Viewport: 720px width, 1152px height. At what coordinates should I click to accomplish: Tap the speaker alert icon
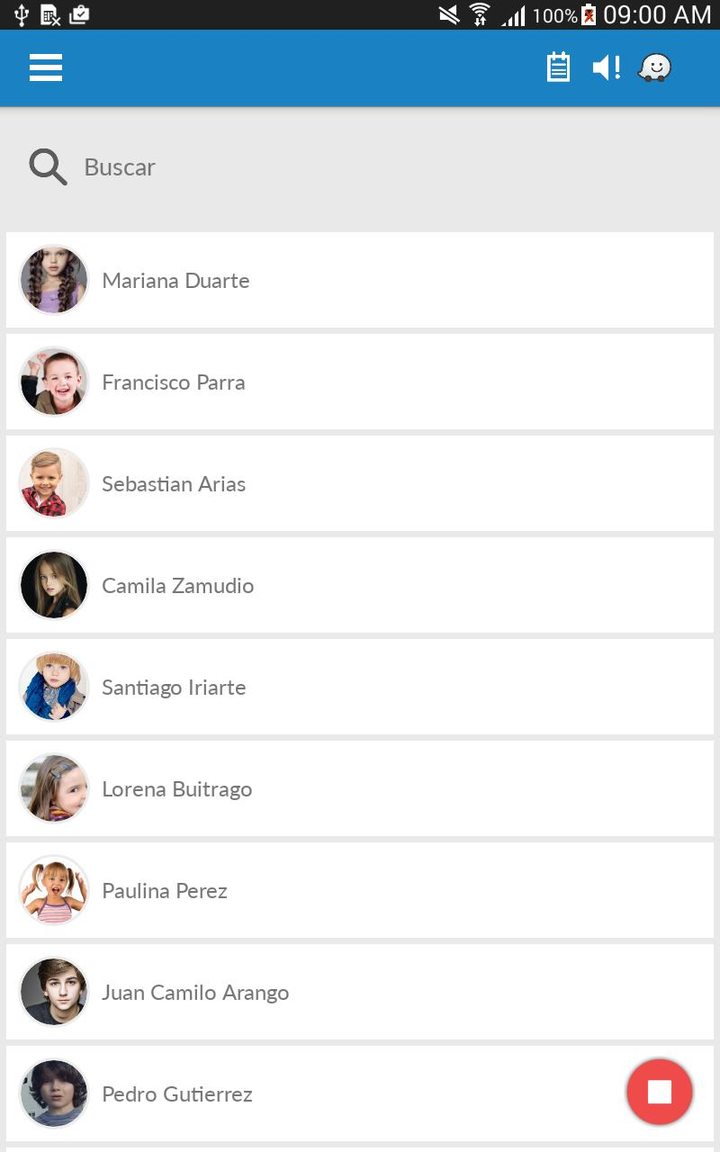tap(606, 68)
